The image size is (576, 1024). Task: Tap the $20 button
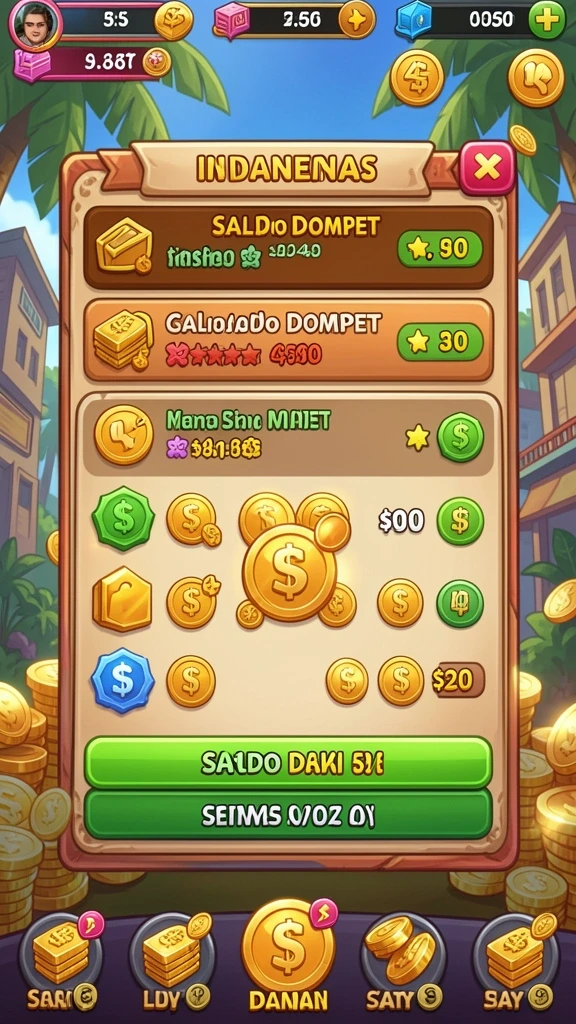[x=458, y=680]
